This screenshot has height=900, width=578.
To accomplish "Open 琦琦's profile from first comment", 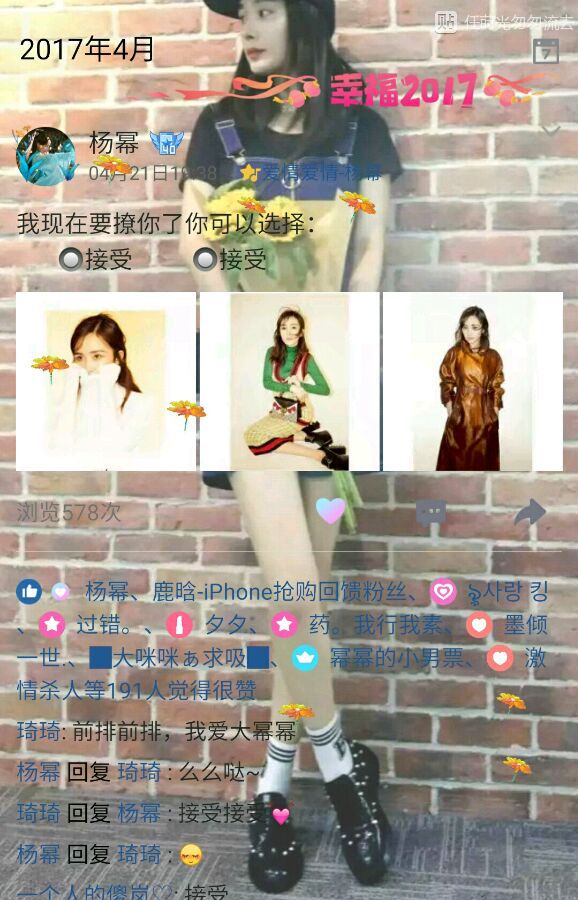I will click(x=38, y=731).
